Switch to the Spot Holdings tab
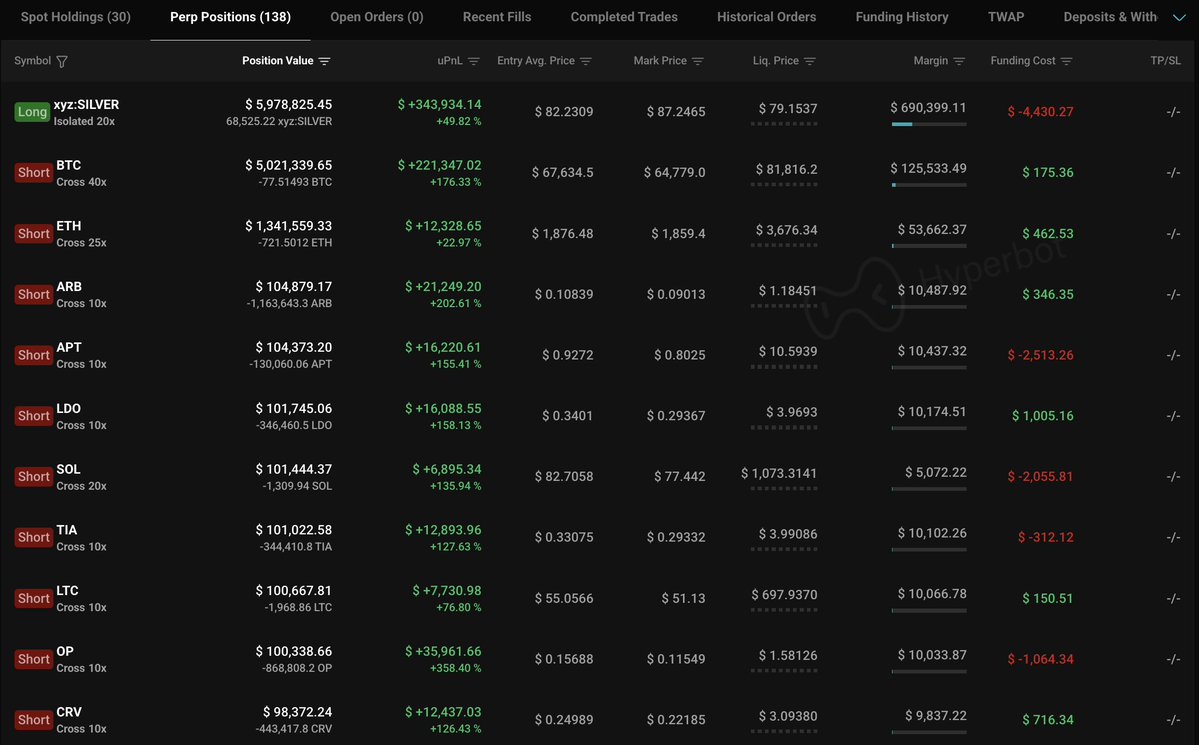Viewport: 1199px width, 745px height. [x=75, y=17]
